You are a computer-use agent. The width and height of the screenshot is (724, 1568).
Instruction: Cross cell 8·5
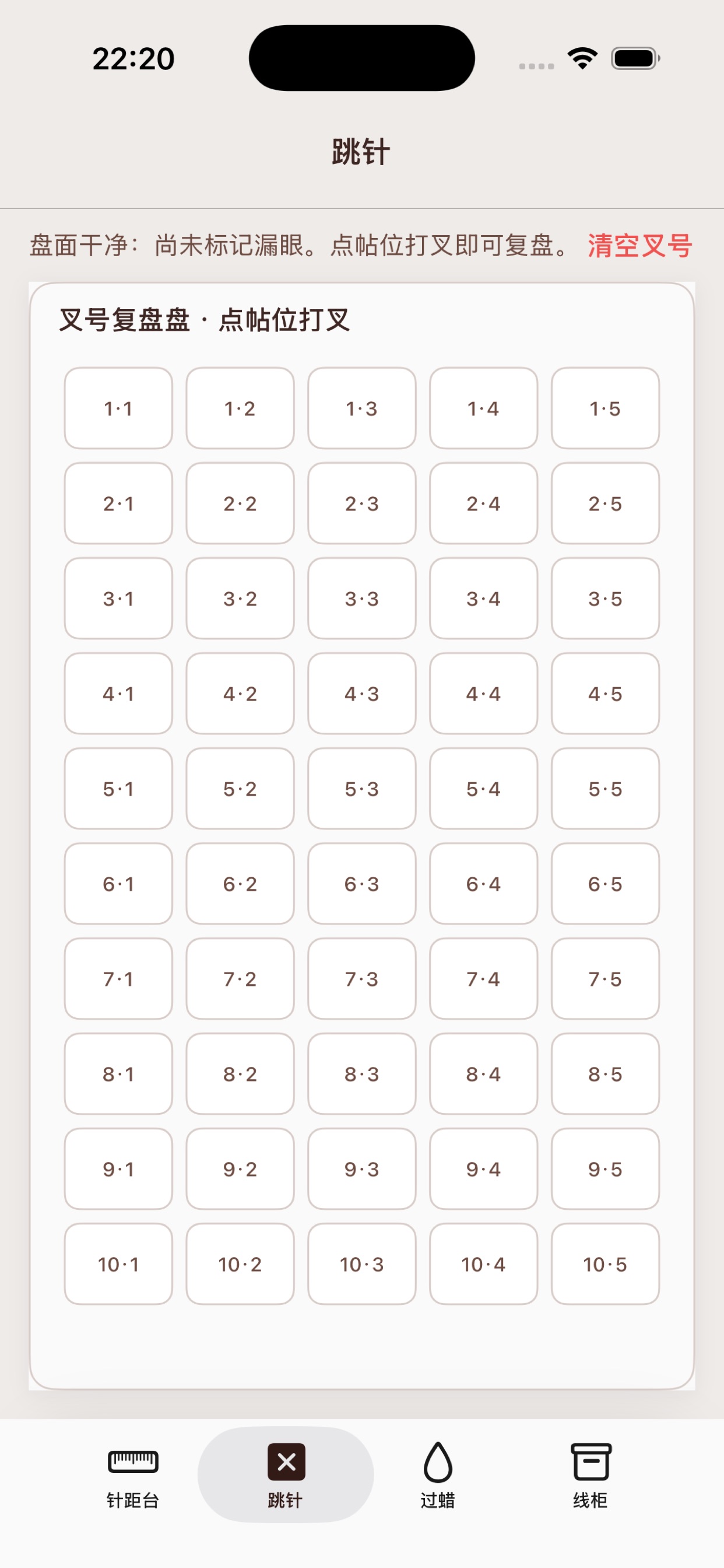pos(605,1074)
